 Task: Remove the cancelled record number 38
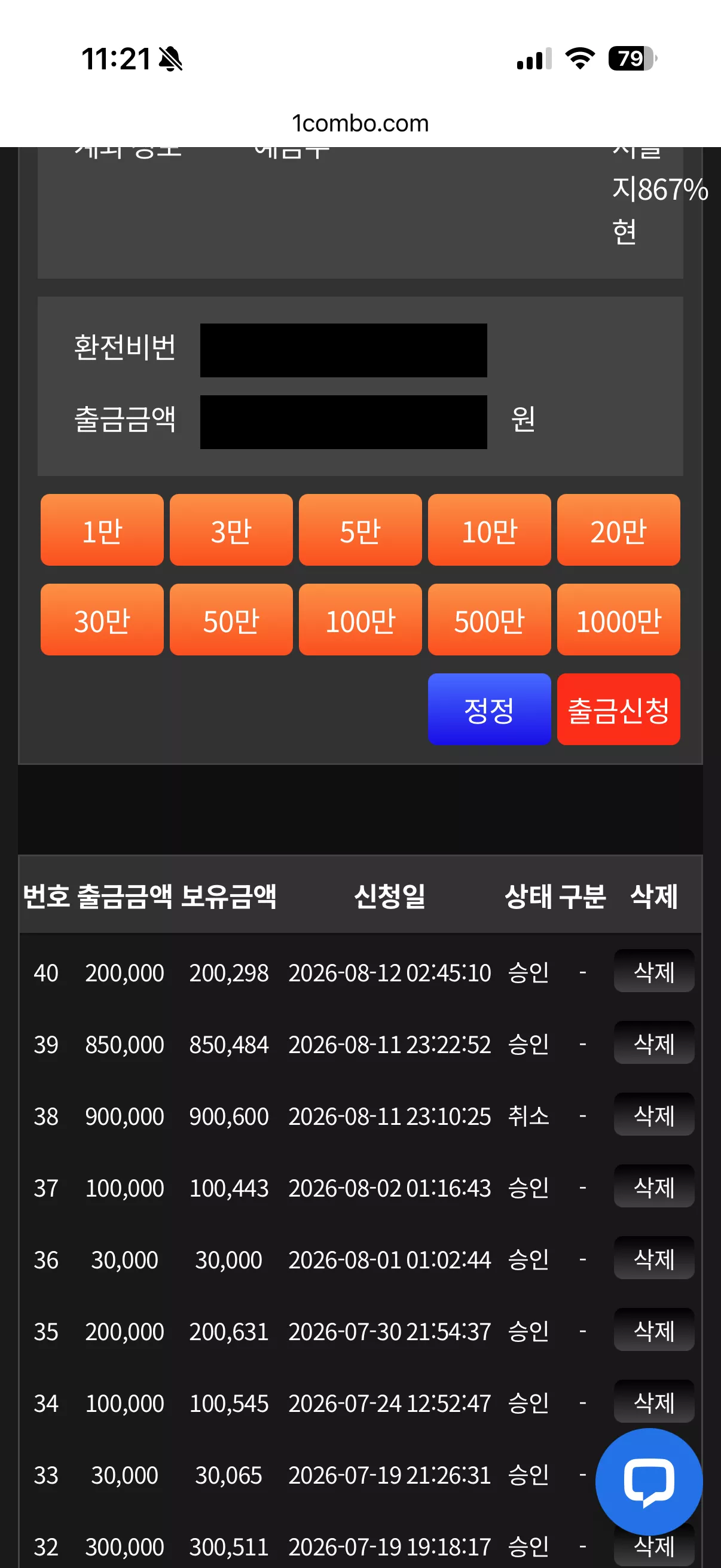tap(653, 1115)
